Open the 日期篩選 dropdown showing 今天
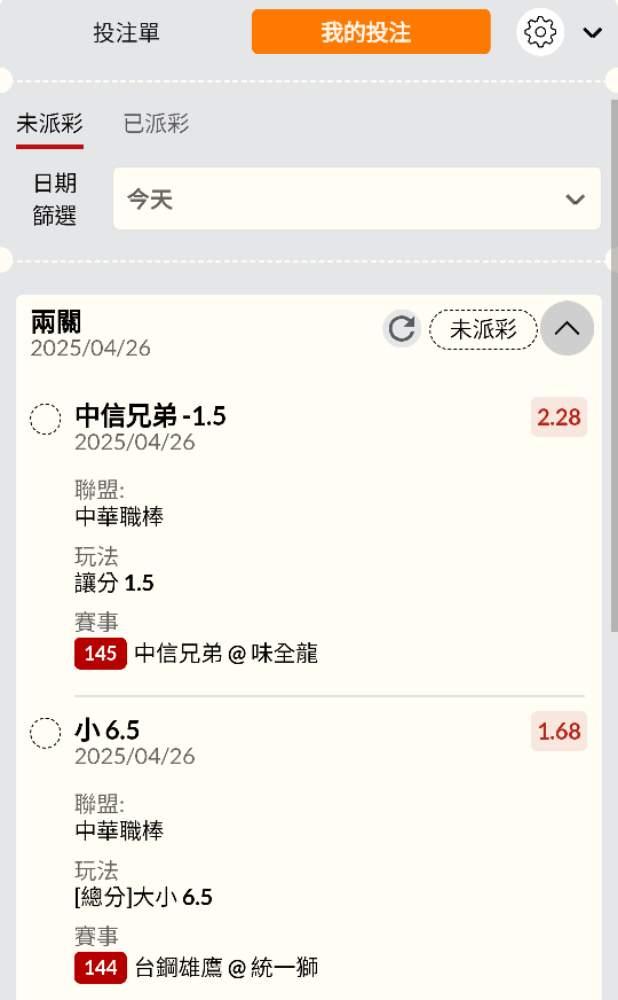Image resolution: width=618 pixels, height=1000 pixels. (356, 199)
